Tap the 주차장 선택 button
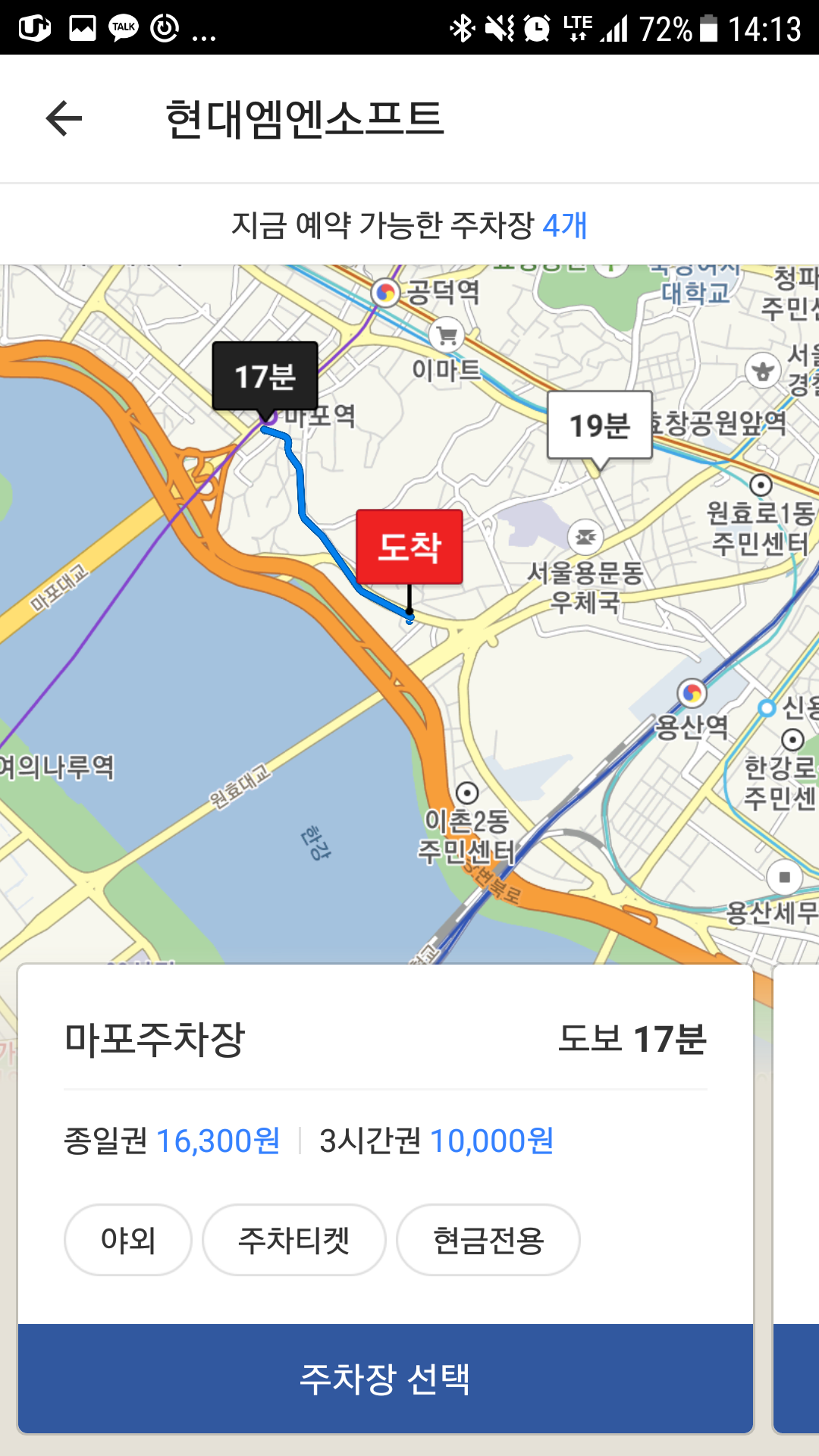Image resolution: width=819 pixels, height=1456 pixels. tap(385, 1378)
